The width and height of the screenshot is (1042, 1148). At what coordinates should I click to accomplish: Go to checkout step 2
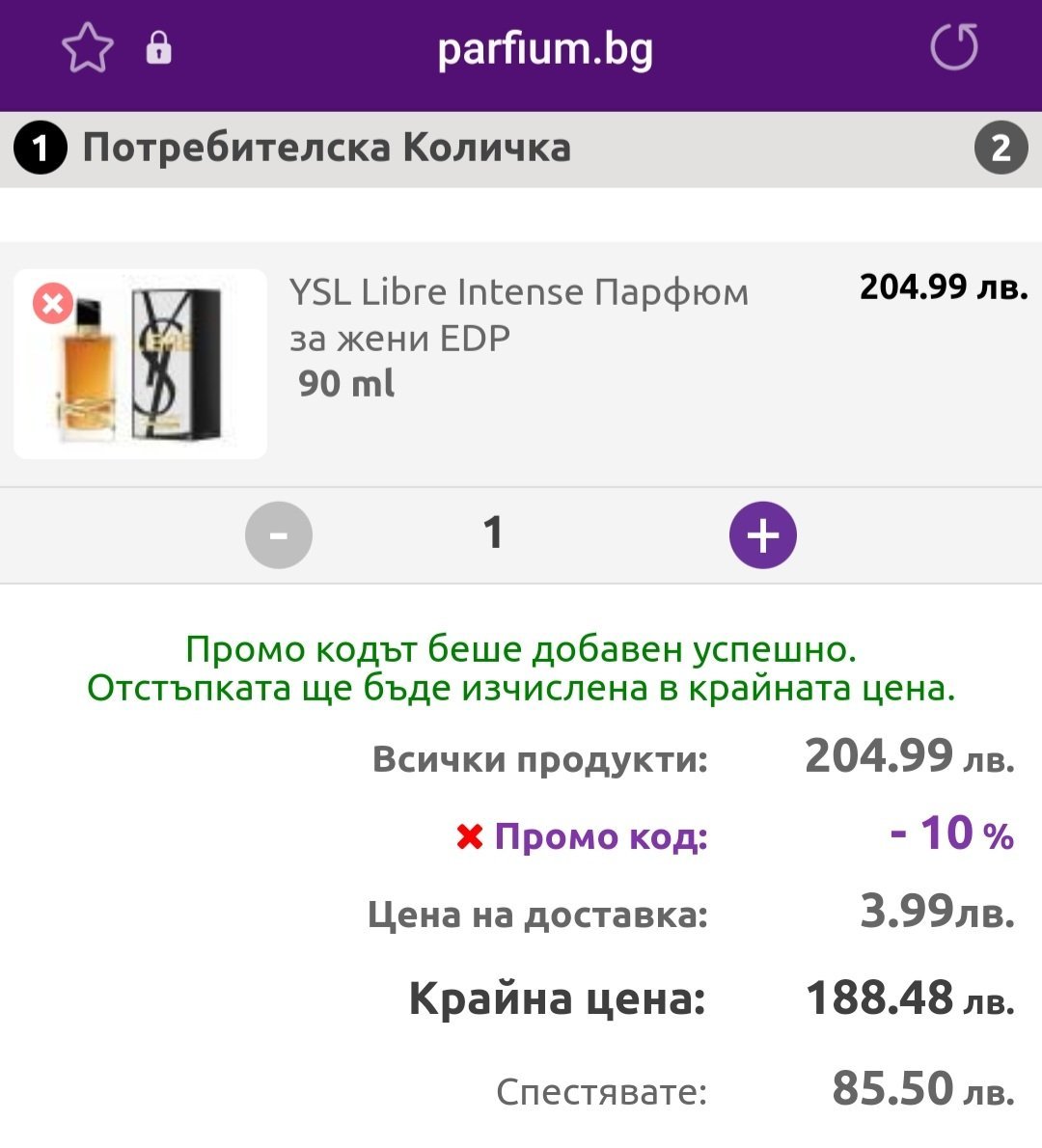pos(1001,148)
